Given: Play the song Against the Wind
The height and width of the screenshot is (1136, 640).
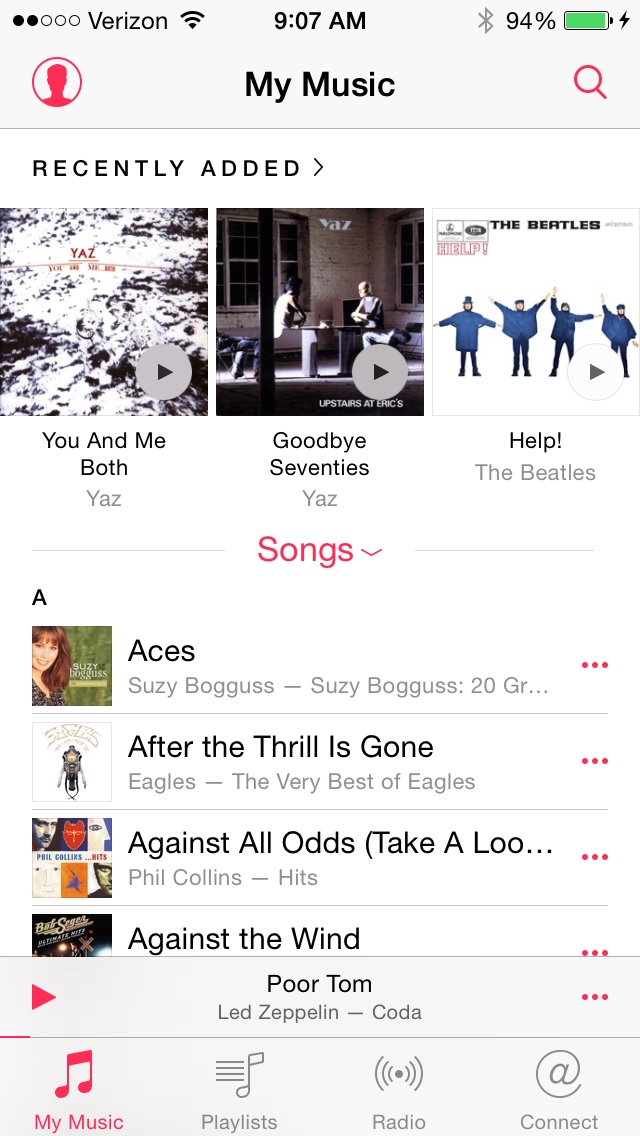Looking at the screenshot, I should (300, 938).
